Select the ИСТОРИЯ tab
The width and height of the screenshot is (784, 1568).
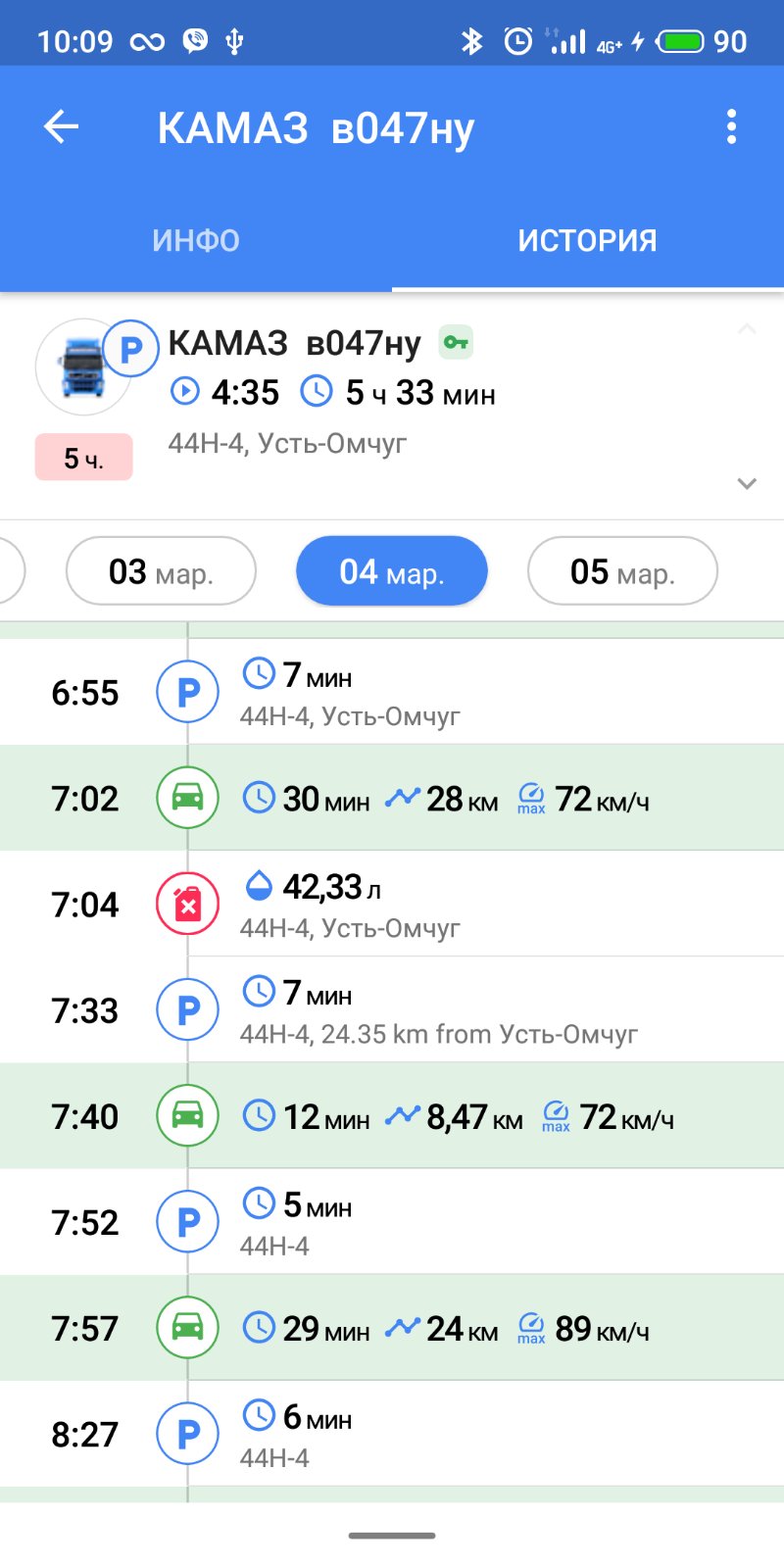click(587, 241)
